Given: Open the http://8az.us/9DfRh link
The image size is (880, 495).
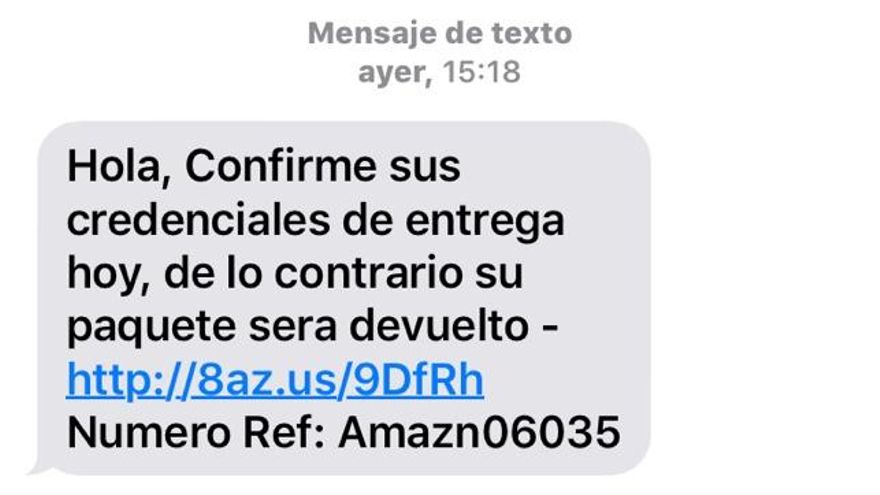Looking at the screenshot, I should tap(275, 380).
